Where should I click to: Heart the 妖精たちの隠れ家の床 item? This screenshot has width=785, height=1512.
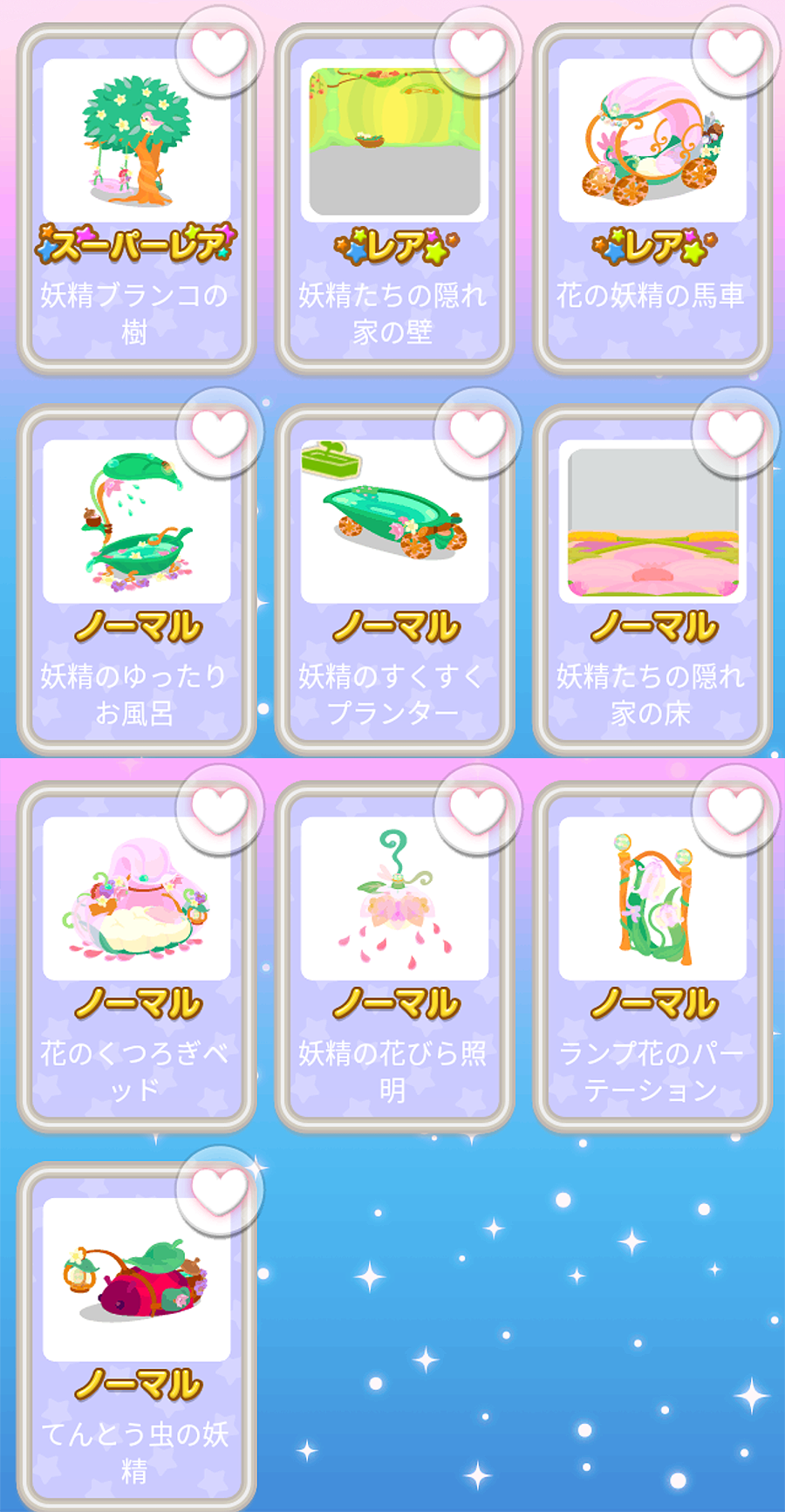coord(735,432)
